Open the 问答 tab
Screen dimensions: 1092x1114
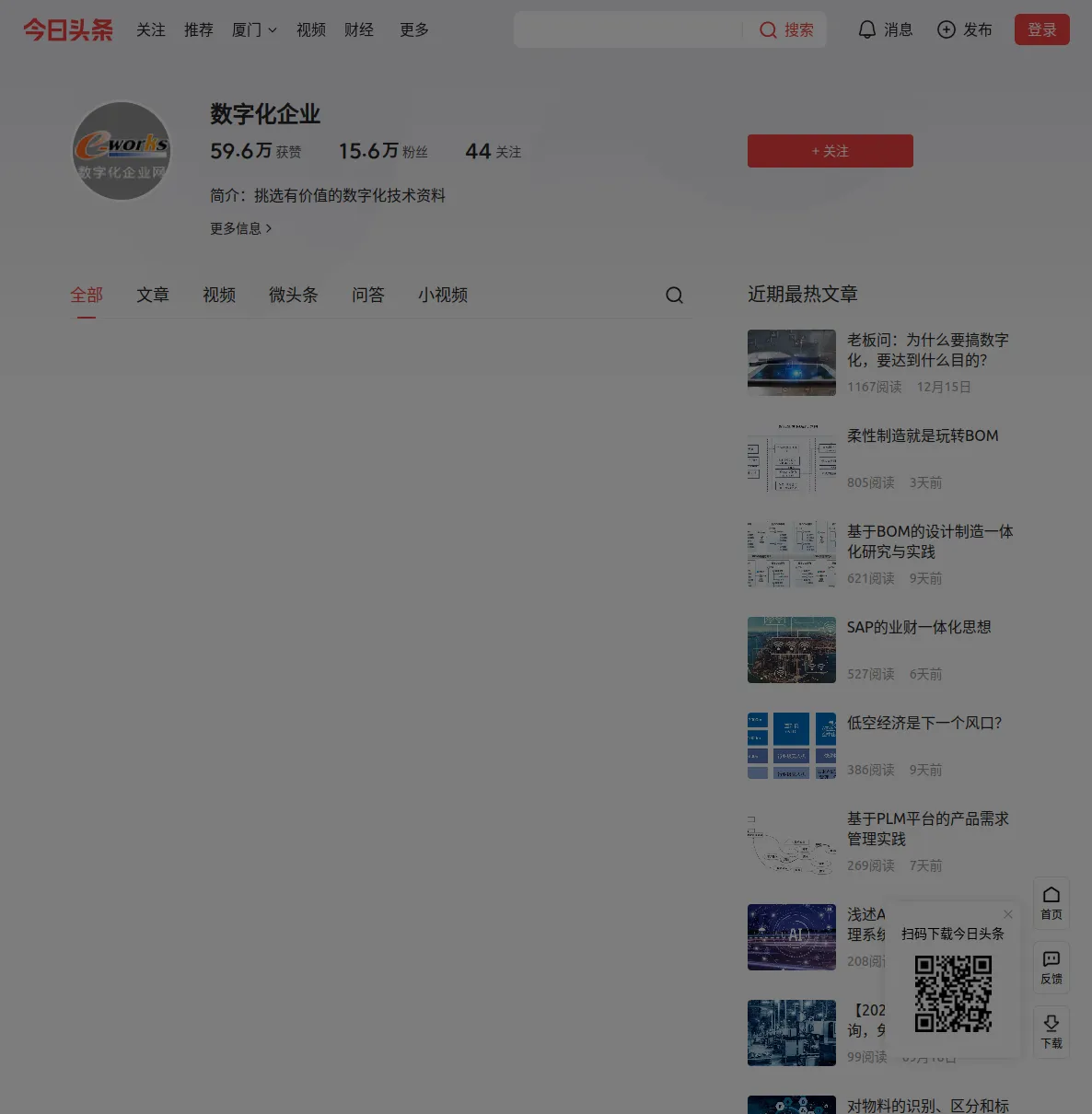coord(367,295)
